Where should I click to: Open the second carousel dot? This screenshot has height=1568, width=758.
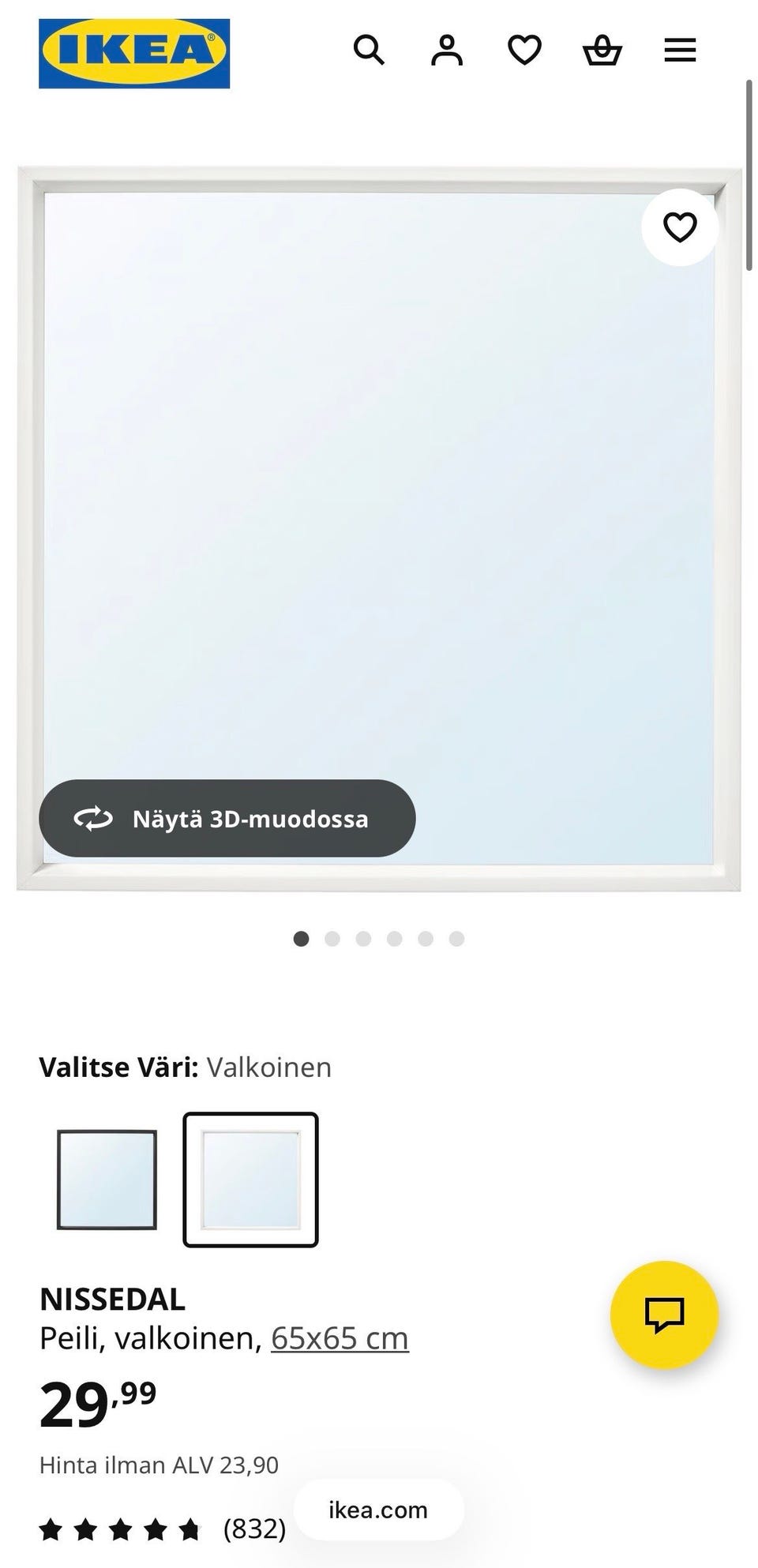[x=332, y=938]
